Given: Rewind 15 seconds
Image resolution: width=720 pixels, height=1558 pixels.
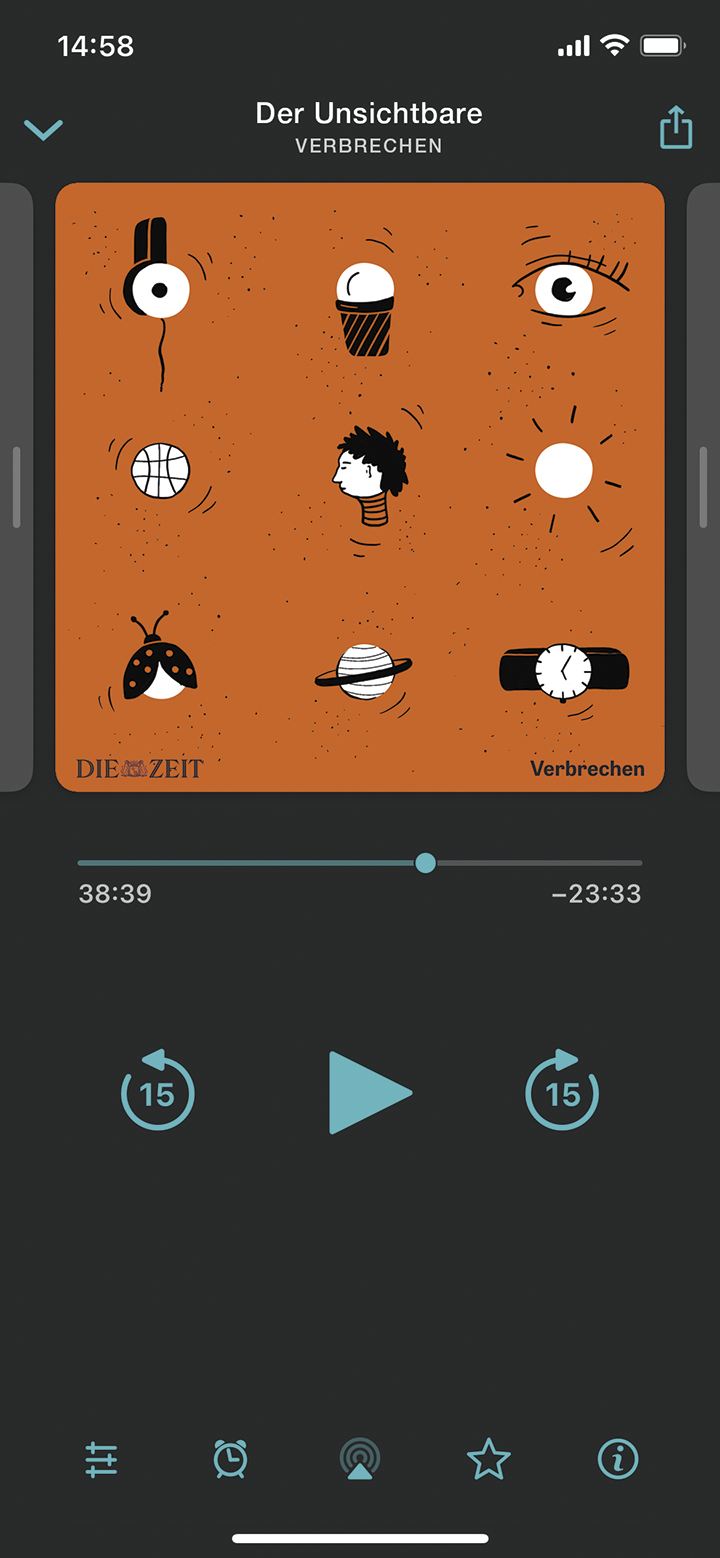Looking at the screenshot, I should [x=157, y=1092].
